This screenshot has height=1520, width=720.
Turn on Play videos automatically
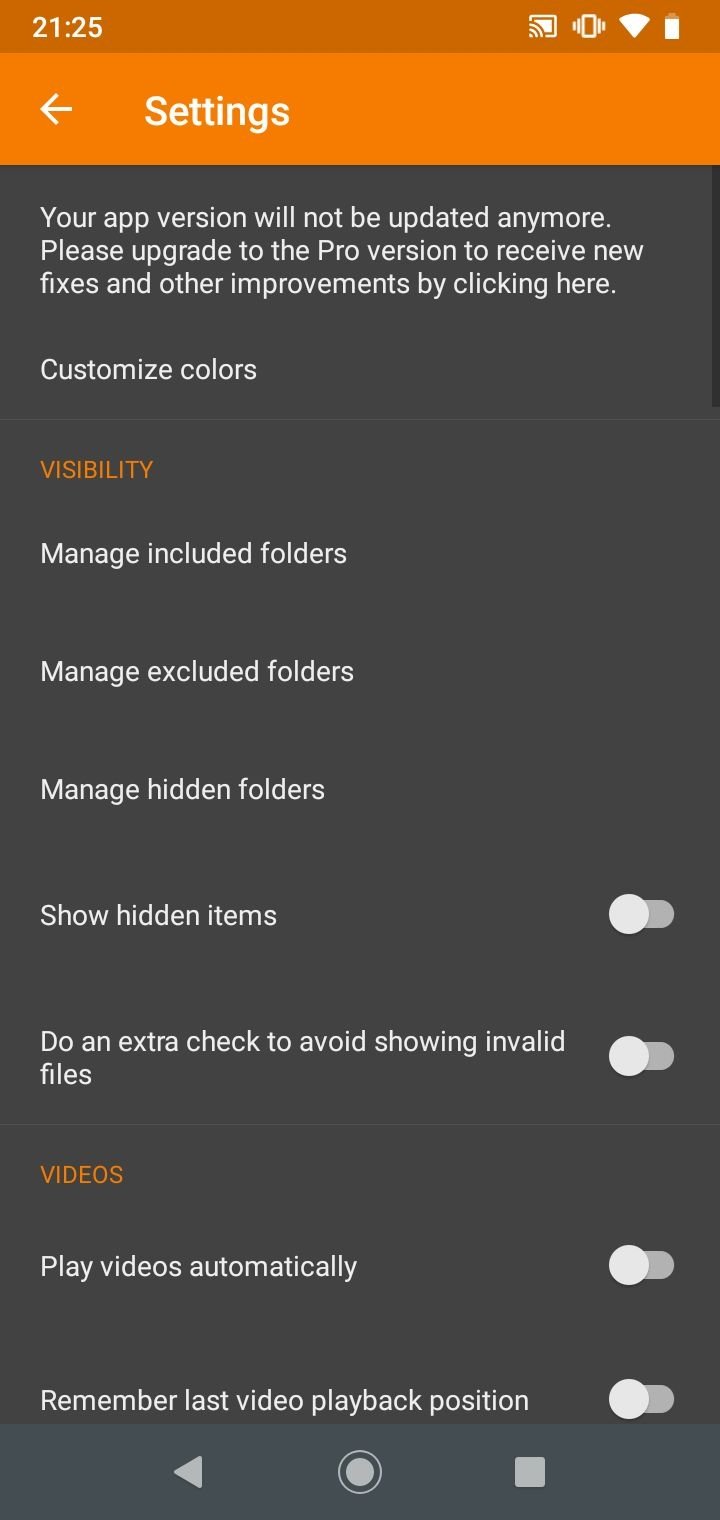[x=641, y=1266]
